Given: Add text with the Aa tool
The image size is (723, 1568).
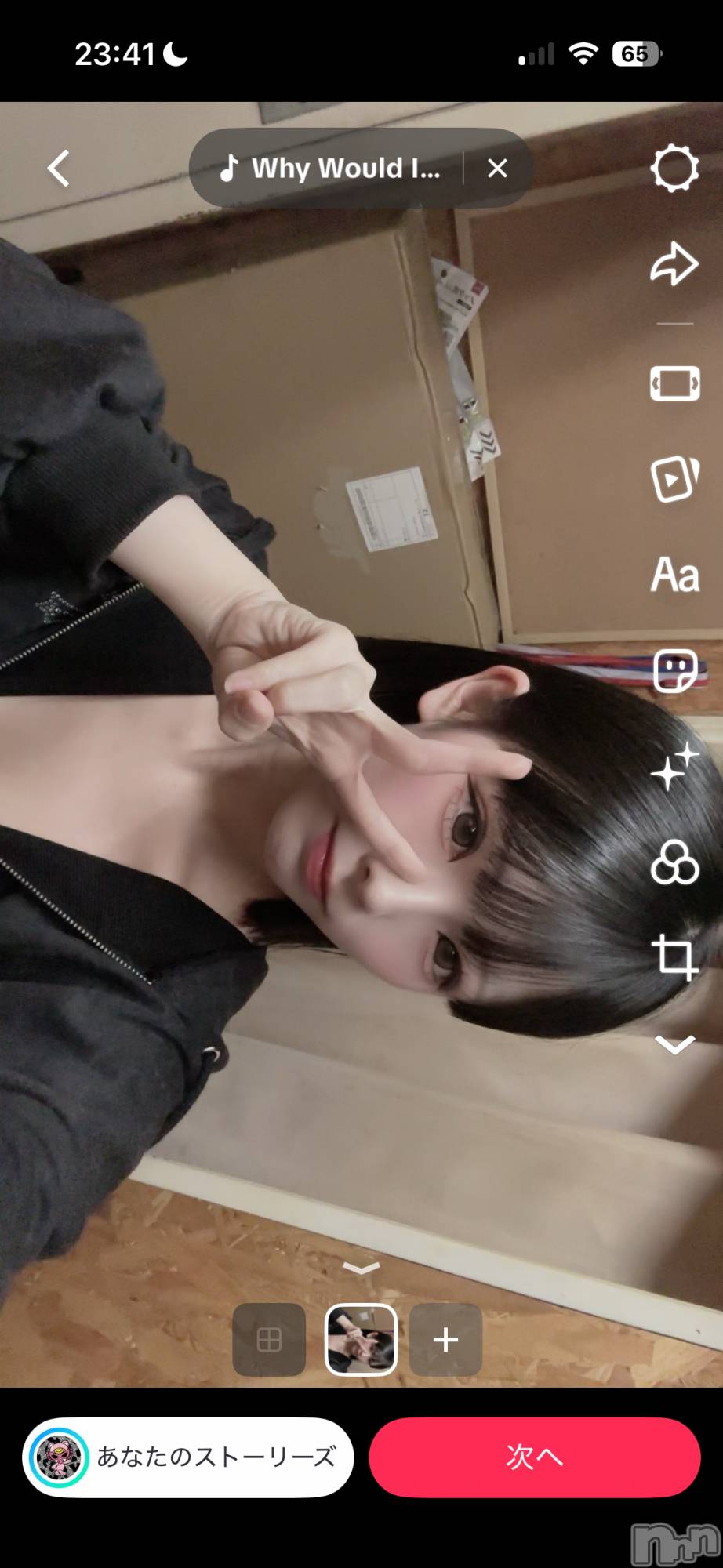Looking at the screenshot, I should [x=674, y=575].
